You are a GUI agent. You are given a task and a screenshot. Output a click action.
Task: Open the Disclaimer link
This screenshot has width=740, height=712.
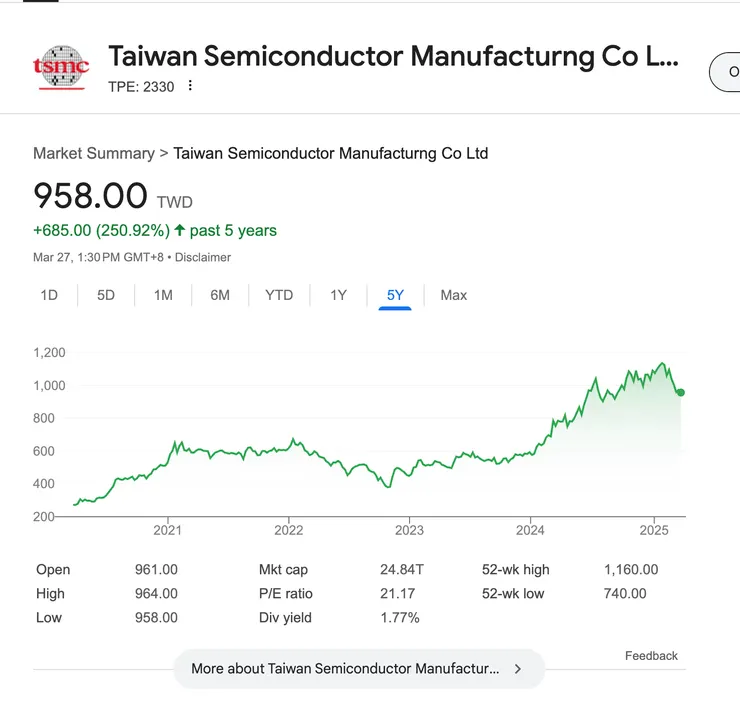coord(203,257)
